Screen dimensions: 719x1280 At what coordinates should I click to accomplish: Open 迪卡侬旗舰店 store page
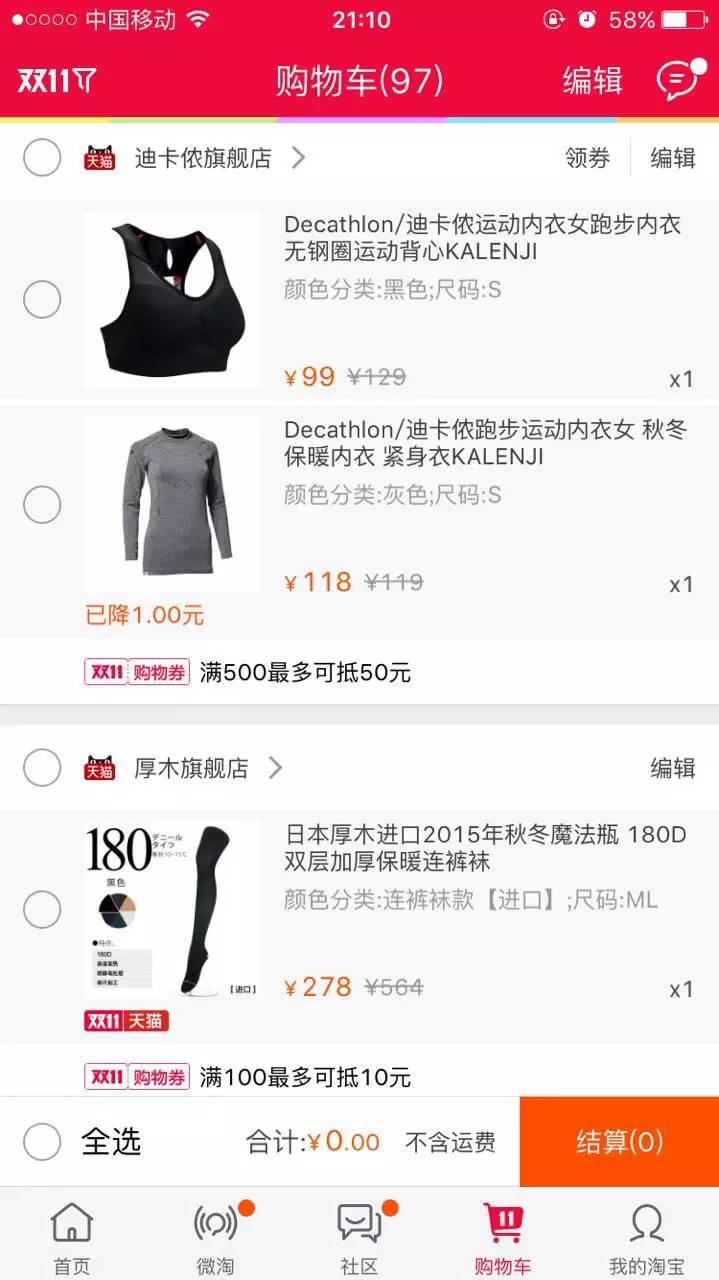click(x=204, y=158)
